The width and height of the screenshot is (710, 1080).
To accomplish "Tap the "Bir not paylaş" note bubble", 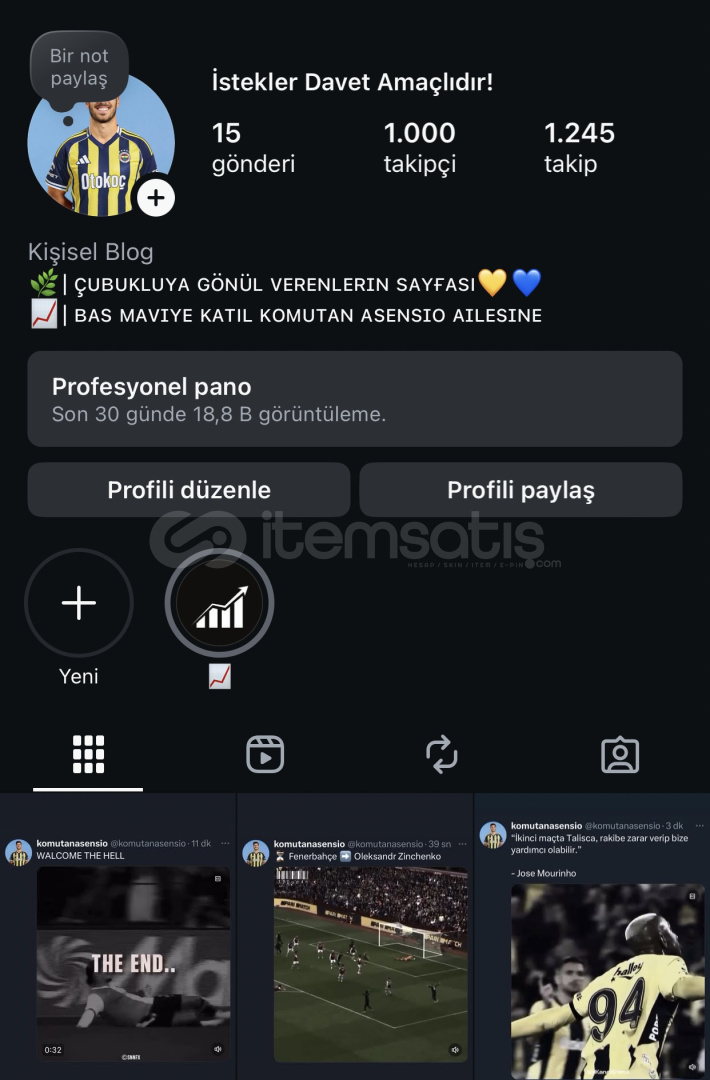I will (x=79, y=67).
